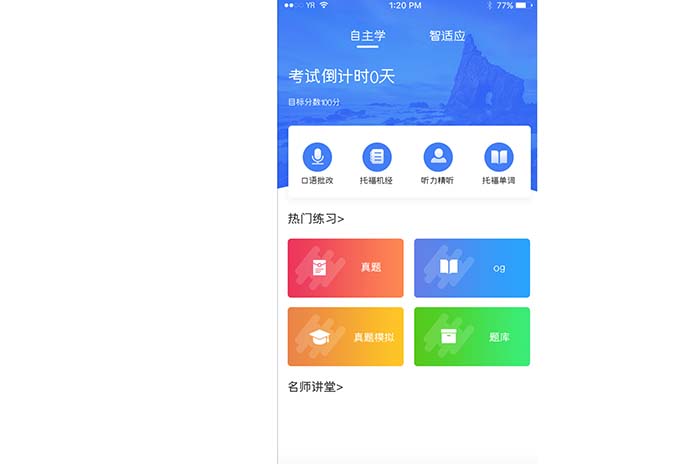Expand the 名师讲堂 section
Screen dimensions: 700x464
pos(315,386)
